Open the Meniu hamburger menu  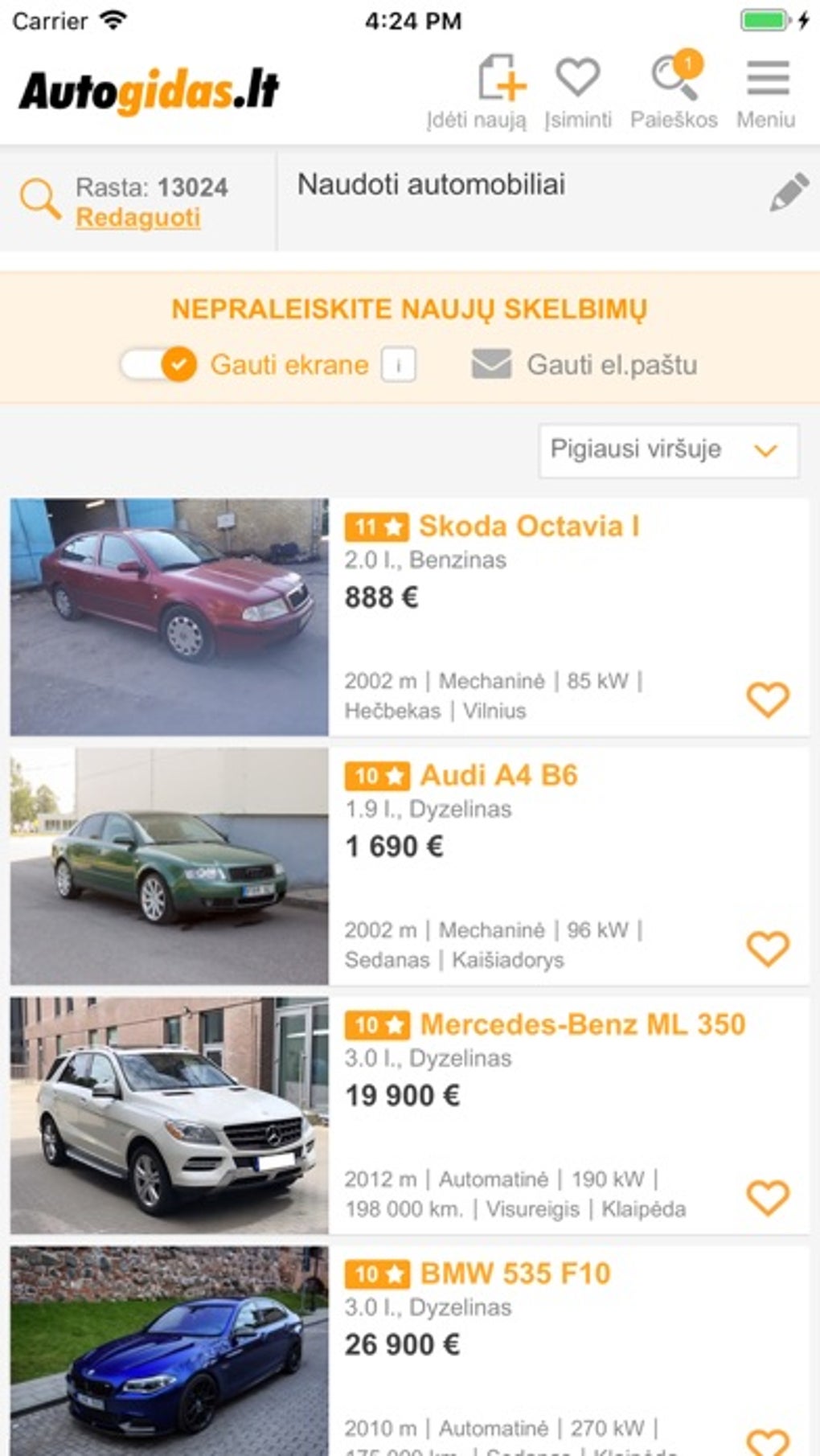pos(766,91)
